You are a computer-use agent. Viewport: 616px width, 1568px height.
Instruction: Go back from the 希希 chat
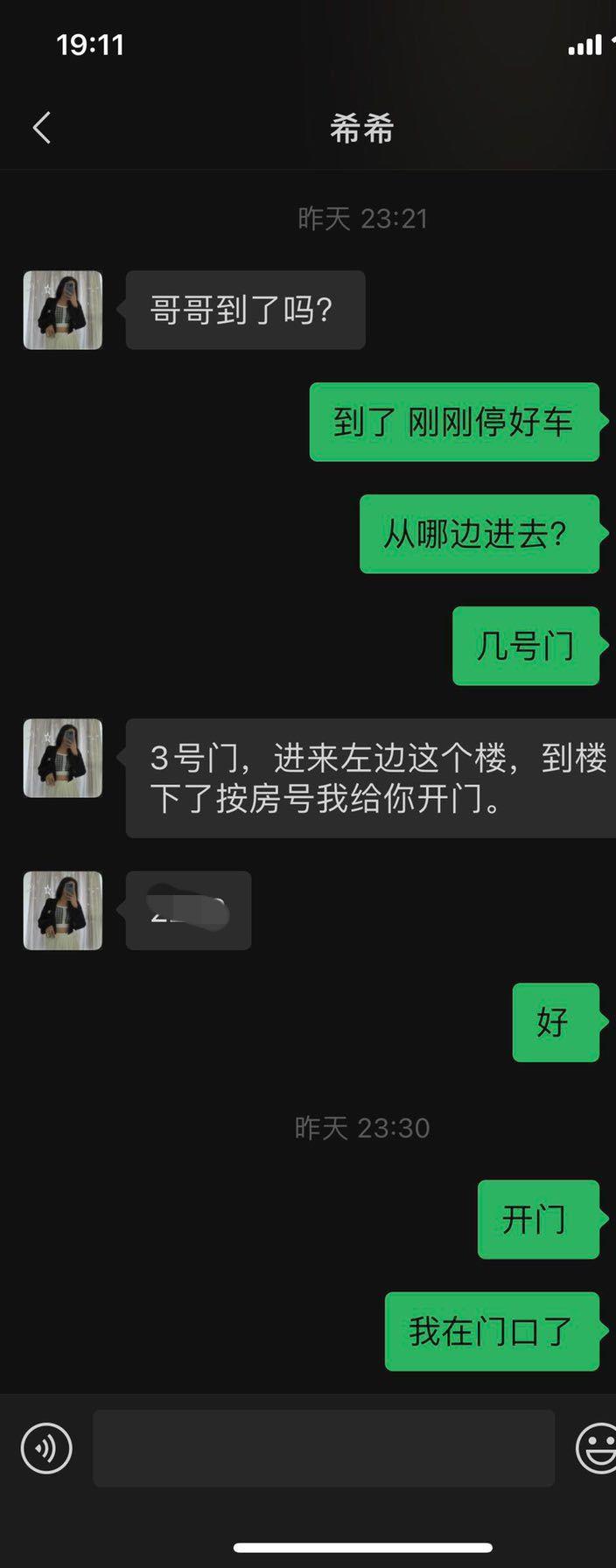coord(41,128)
